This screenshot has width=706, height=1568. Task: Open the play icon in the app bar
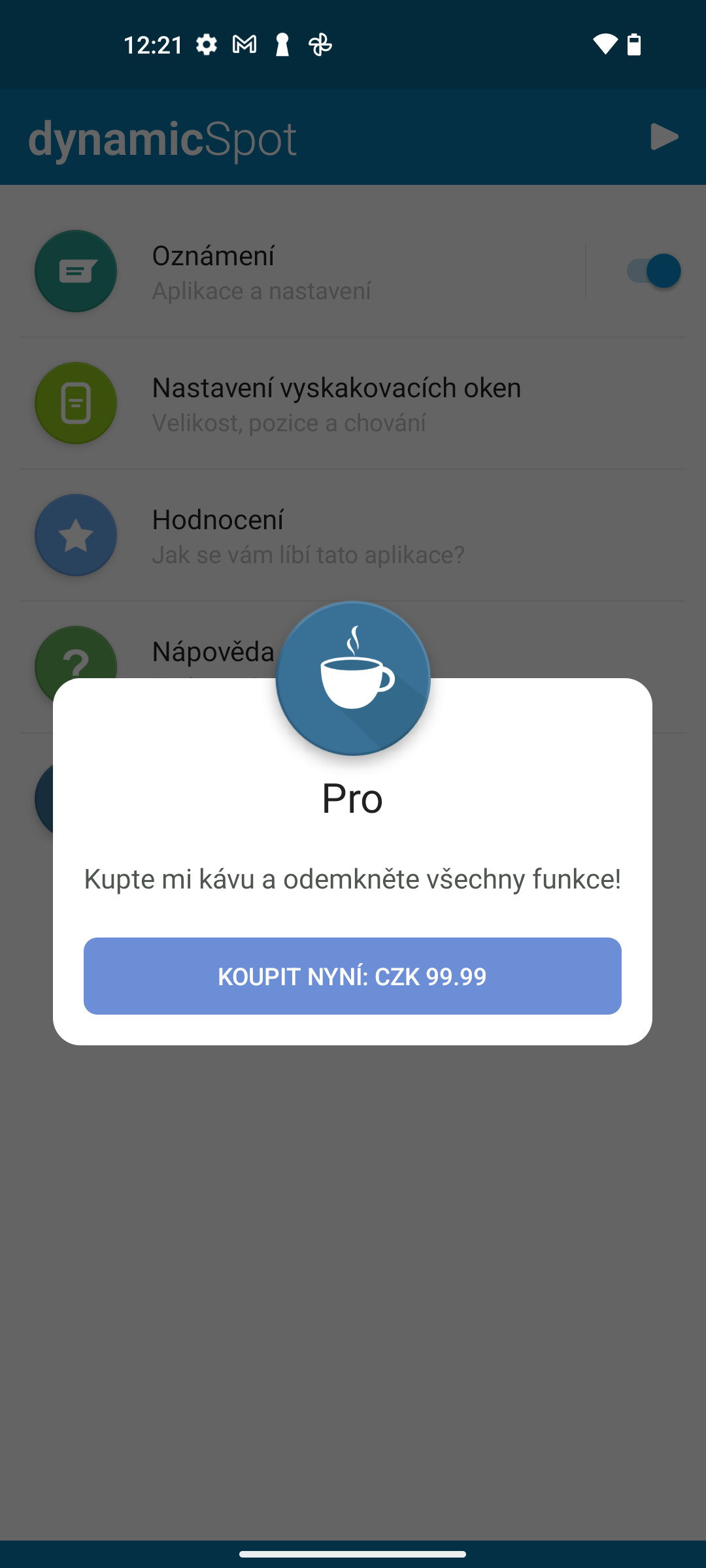pyautogui.click(x=664, y=137)
